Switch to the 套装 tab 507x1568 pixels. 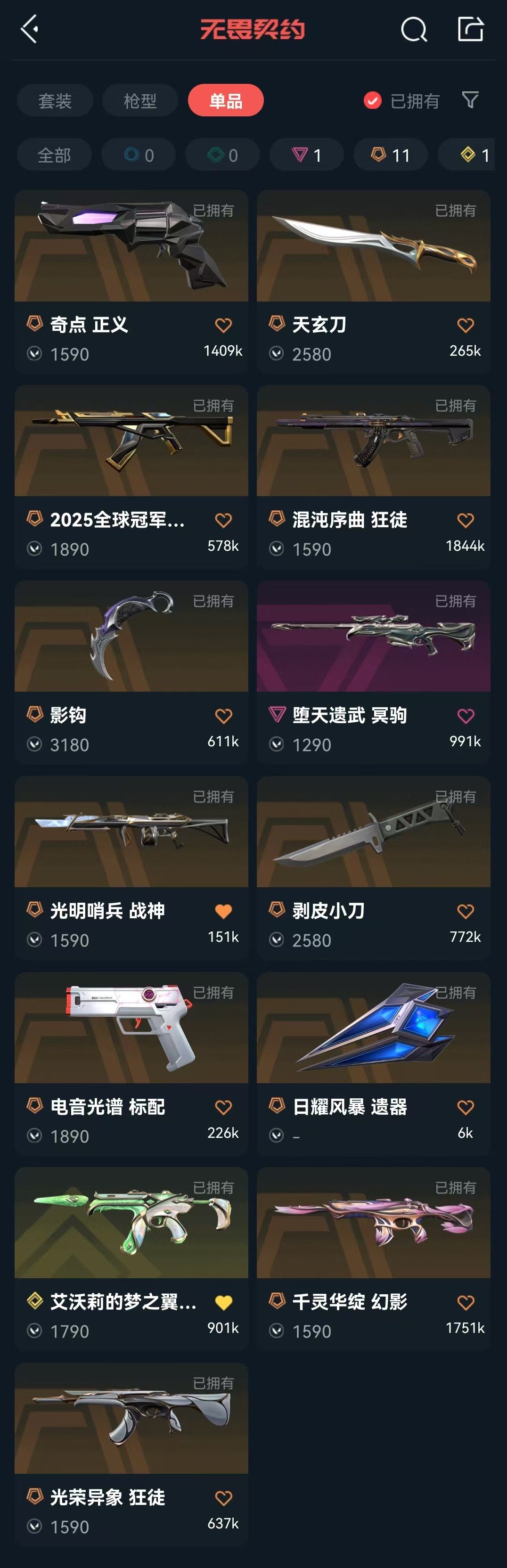(55, 100)
